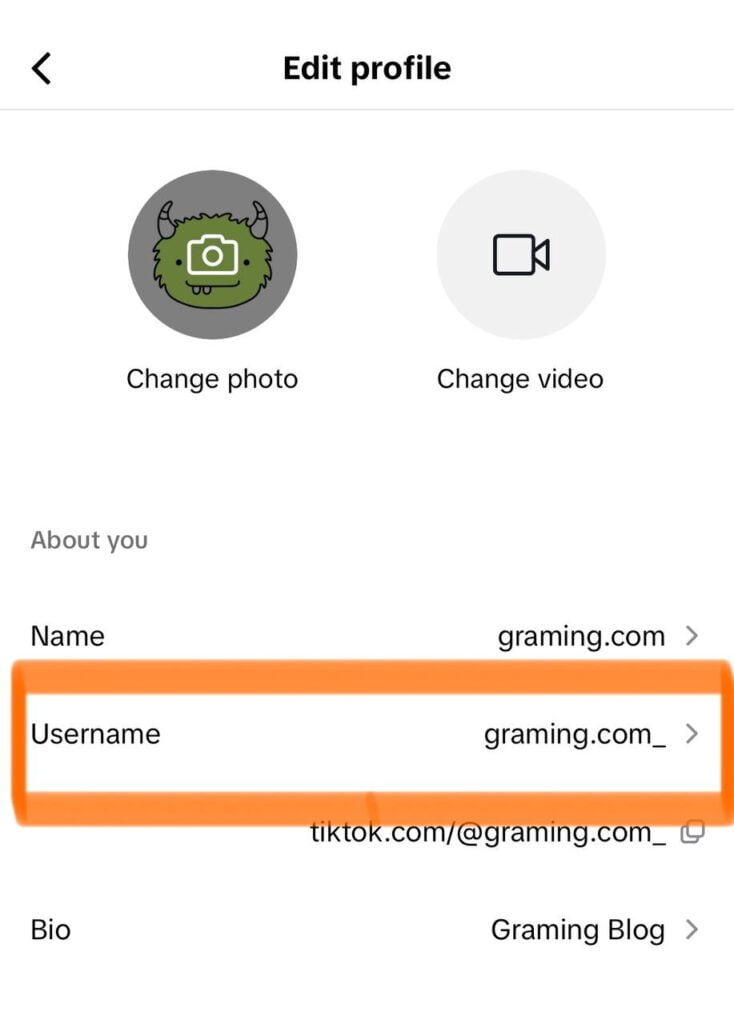The image size is (734, 1024).
Task: Change the profile photo
Action: pos(212,255)
